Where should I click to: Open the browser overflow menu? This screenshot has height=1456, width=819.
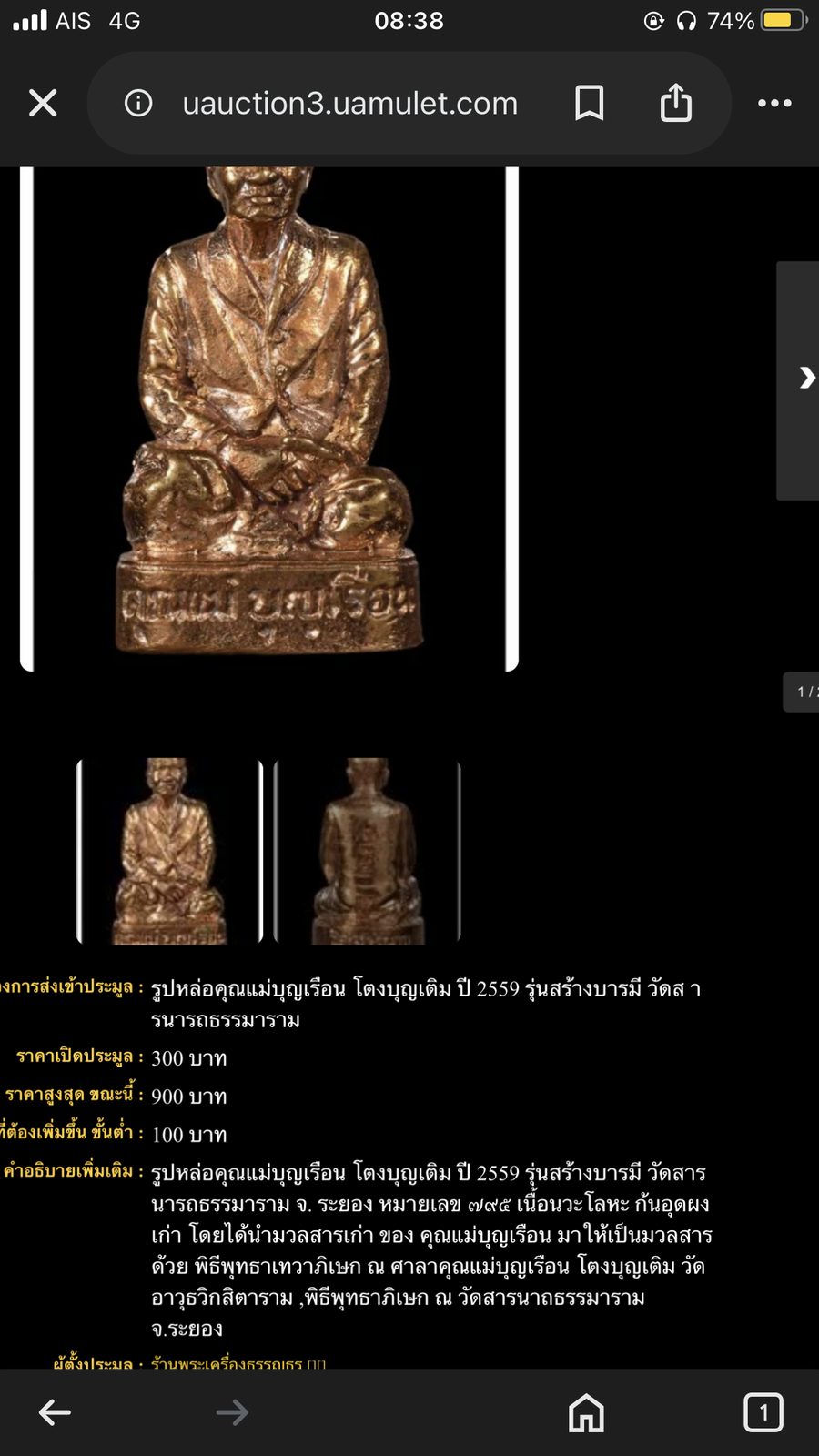click(x=774, y=103)
